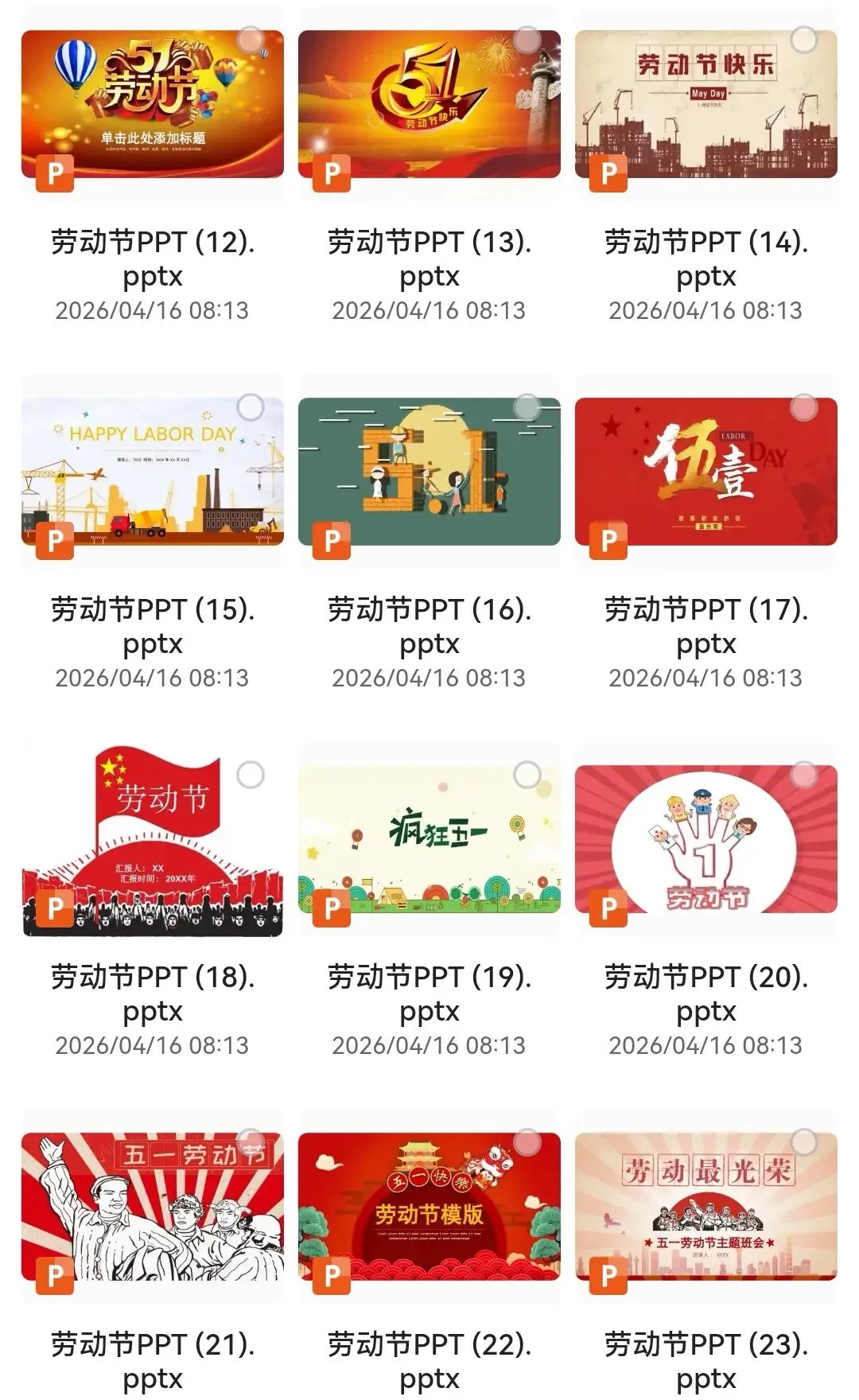Open 劳动节PPT (12).pptx file
Image resolution: width=859 pixels, height=1400 pixels.
click(x=152, y=104)
